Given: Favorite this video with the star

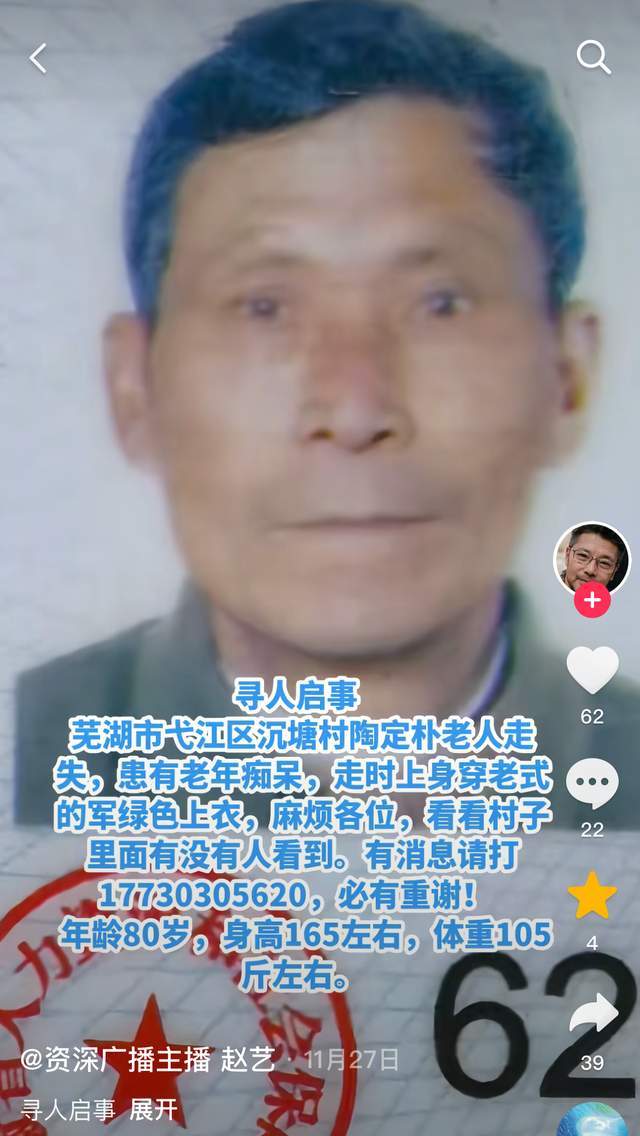Looking at the screenshot, I should coord(592,896).
